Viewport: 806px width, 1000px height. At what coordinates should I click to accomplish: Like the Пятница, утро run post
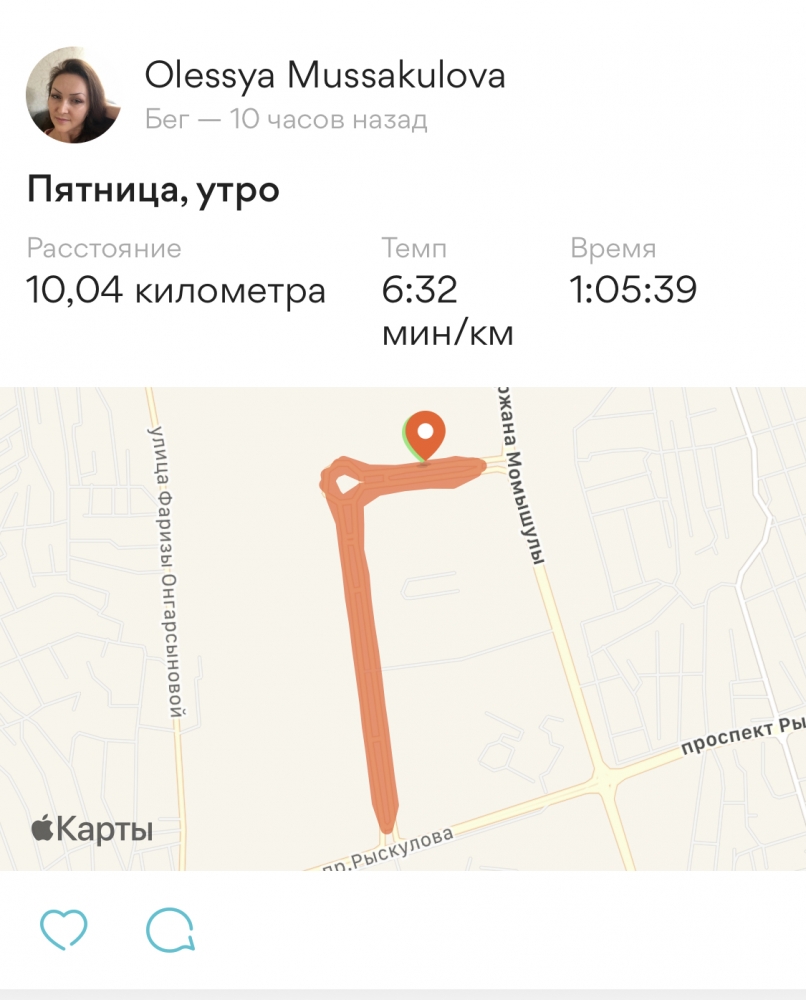point(64,929)
